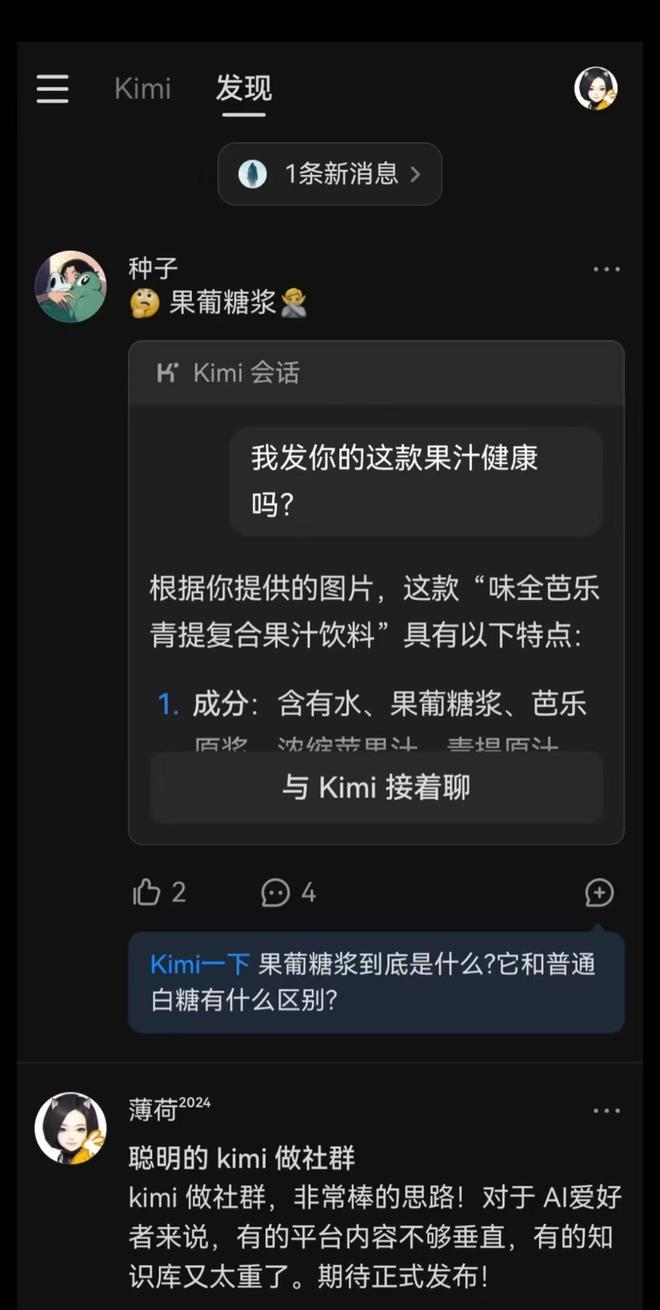
Task: Open the profile avatar at top right
Action: coord(596,88)
